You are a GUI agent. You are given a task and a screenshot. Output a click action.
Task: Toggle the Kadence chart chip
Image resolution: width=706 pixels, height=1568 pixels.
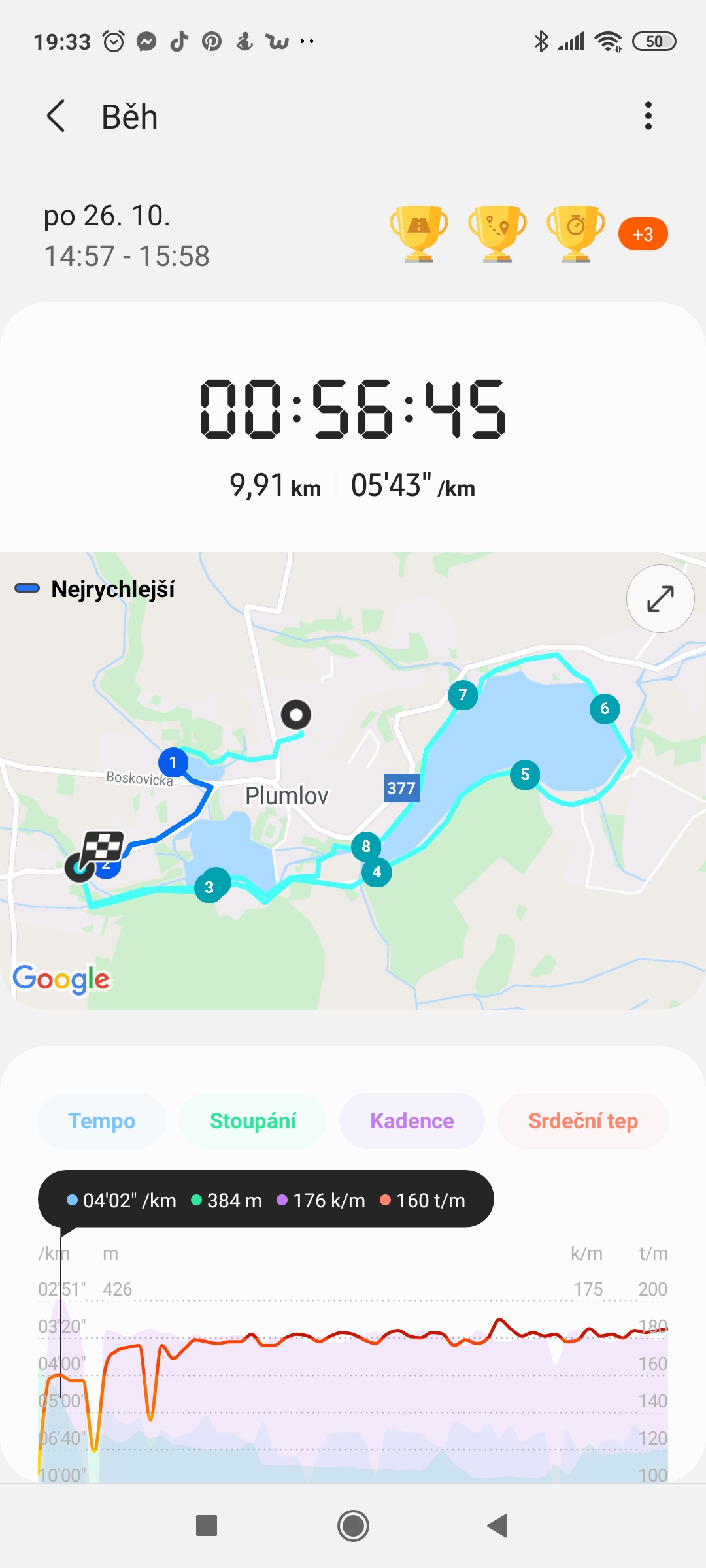[412, 1121]
